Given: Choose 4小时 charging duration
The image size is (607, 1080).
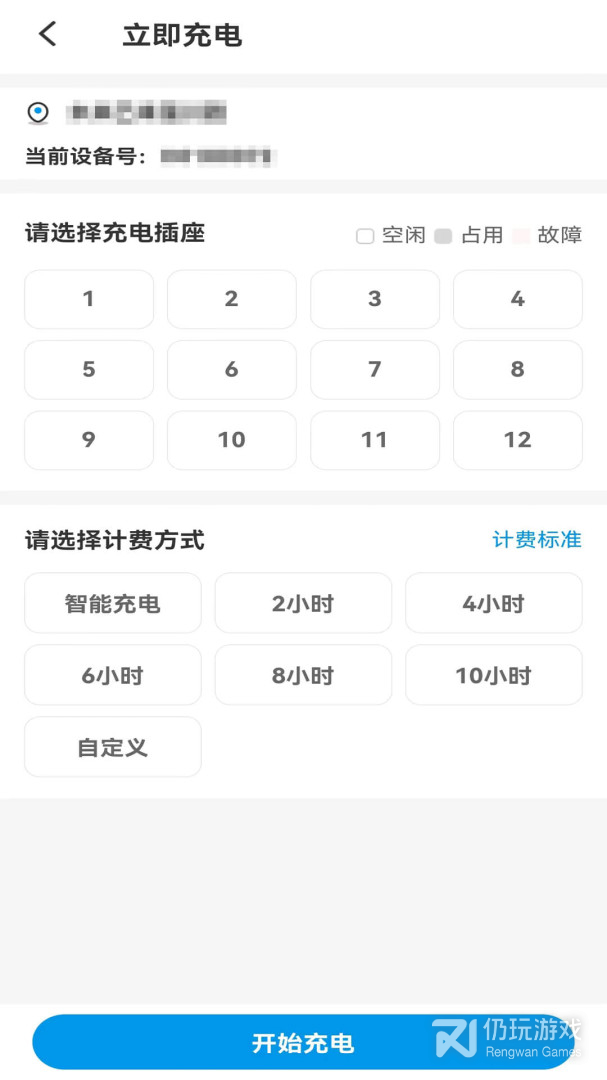Looking at the screenshot, I should point(493,603).
